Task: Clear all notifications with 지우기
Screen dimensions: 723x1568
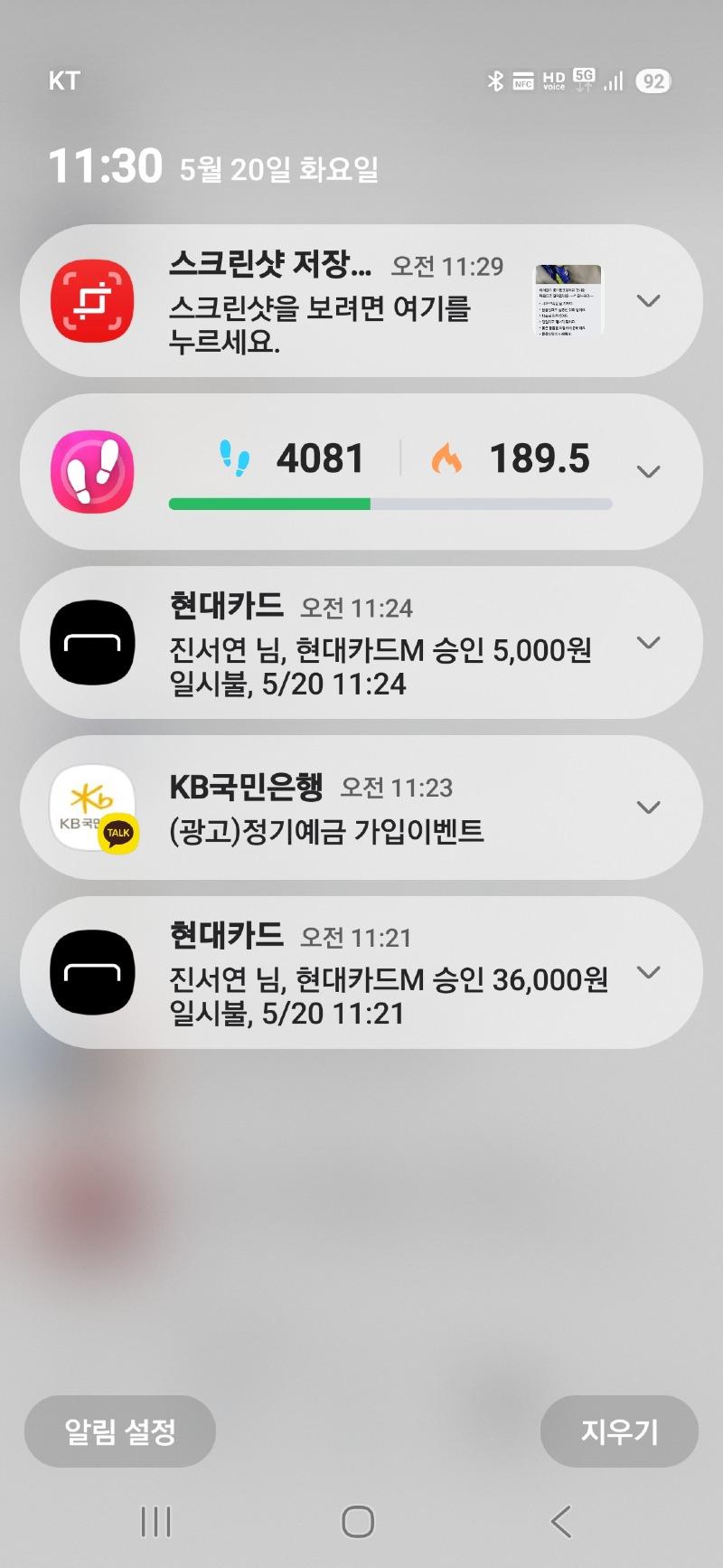Action: pos(619,1431)
